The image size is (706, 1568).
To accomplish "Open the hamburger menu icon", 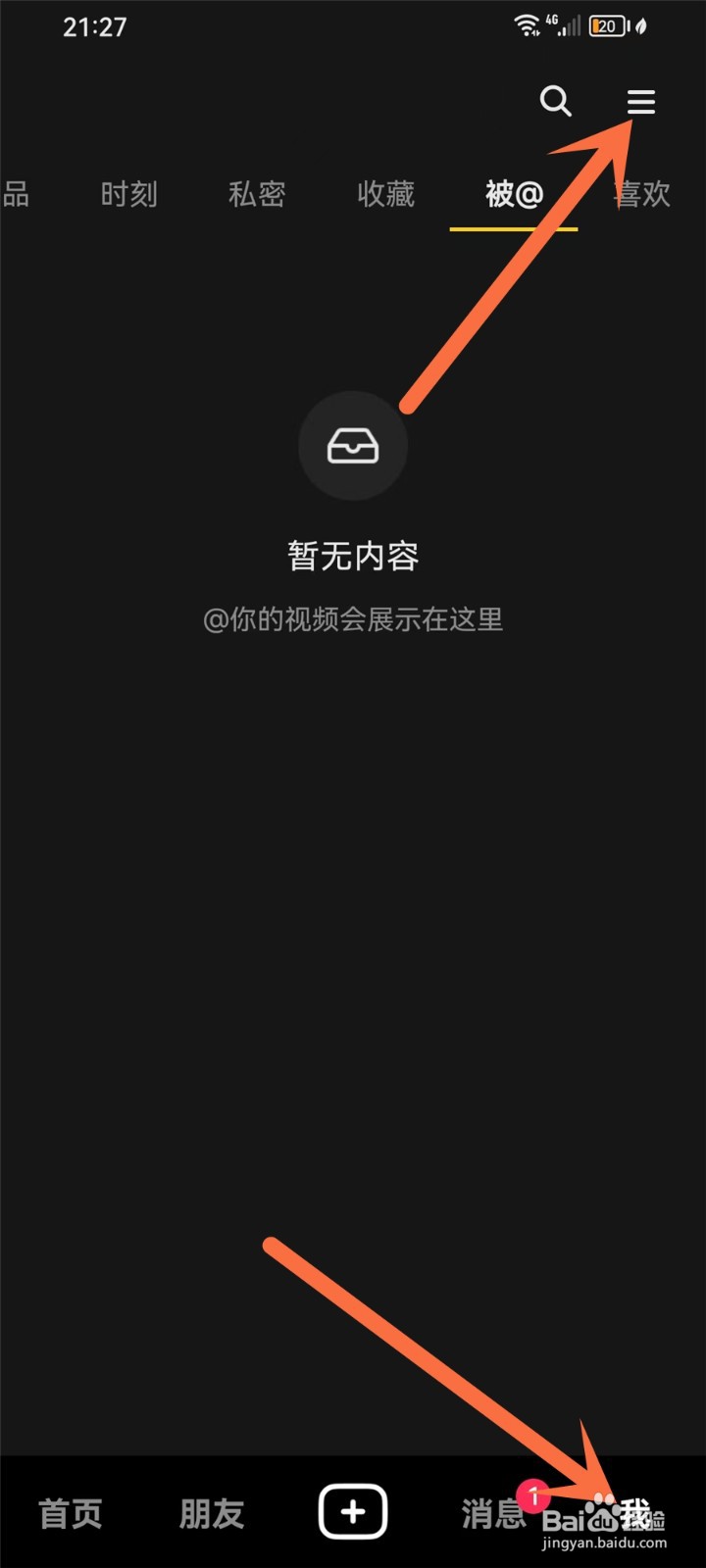I will [x=641, y=102].
